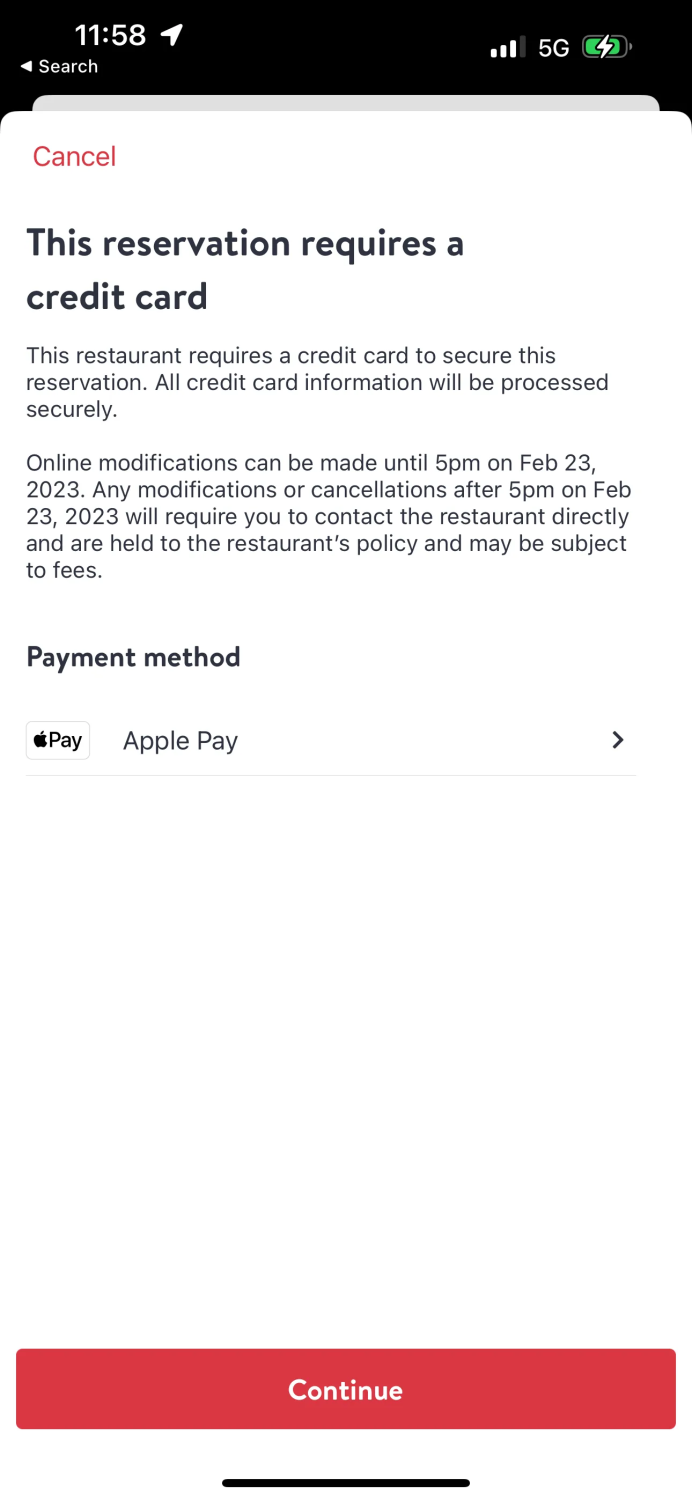692x1500 pixels.
Task: Cancel the credit card reservation prompt
Action: (74, 156)
